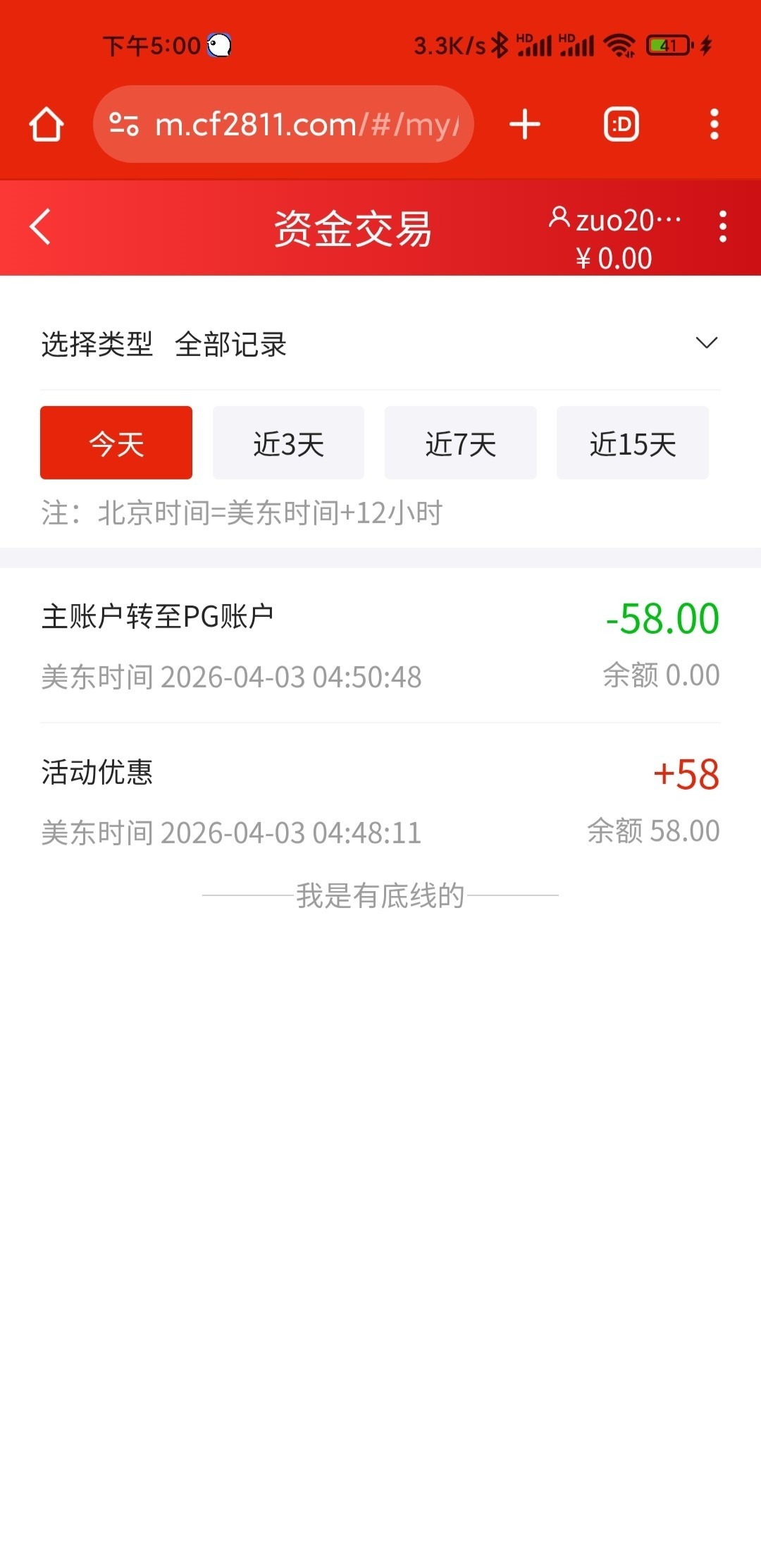761x1568 pixels.
Task: Open the zuo20 account profile
Action: point(614,221)
